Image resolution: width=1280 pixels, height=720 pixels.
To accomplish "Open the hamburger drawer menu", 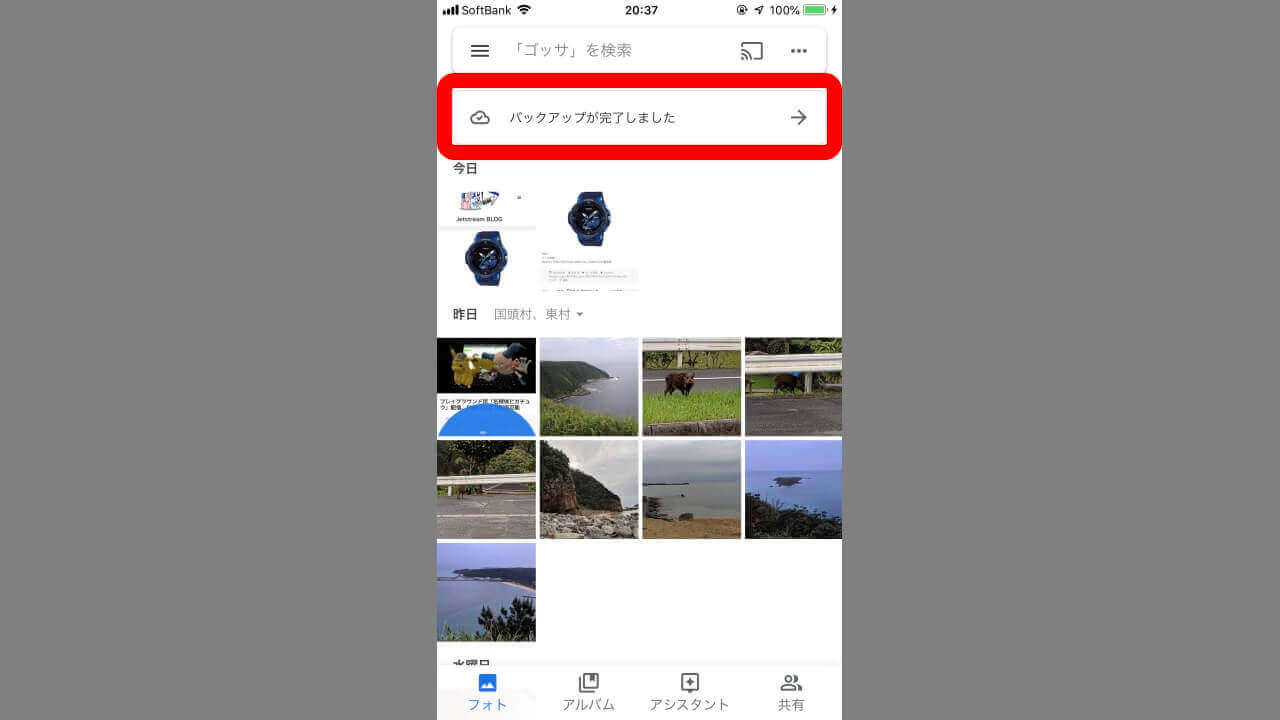I will click(480, 51).
